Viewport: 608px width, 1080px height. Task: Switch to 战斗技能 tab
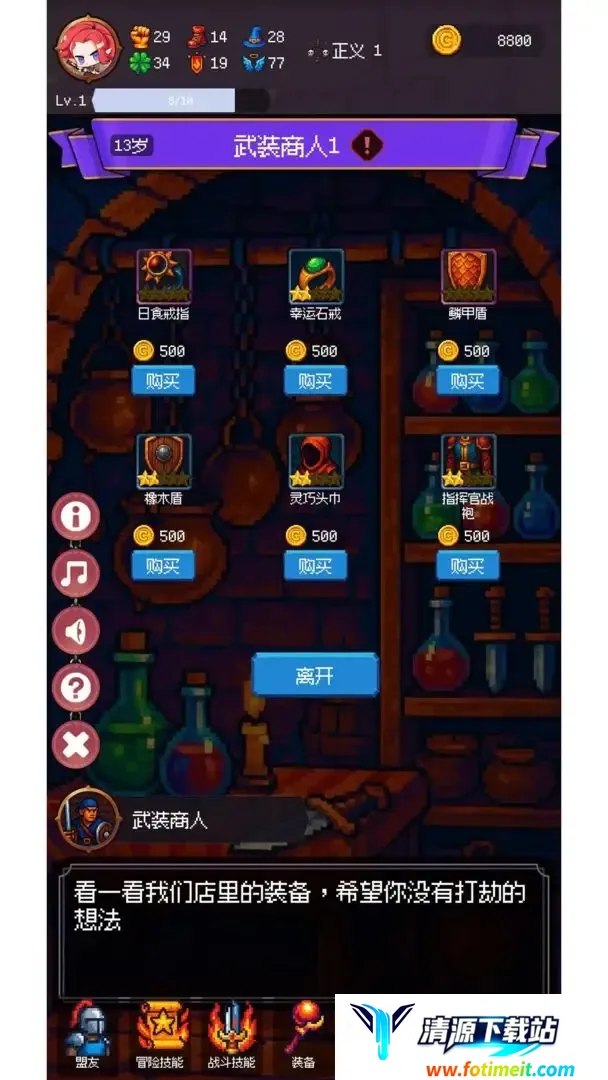tap(232, 1035)
